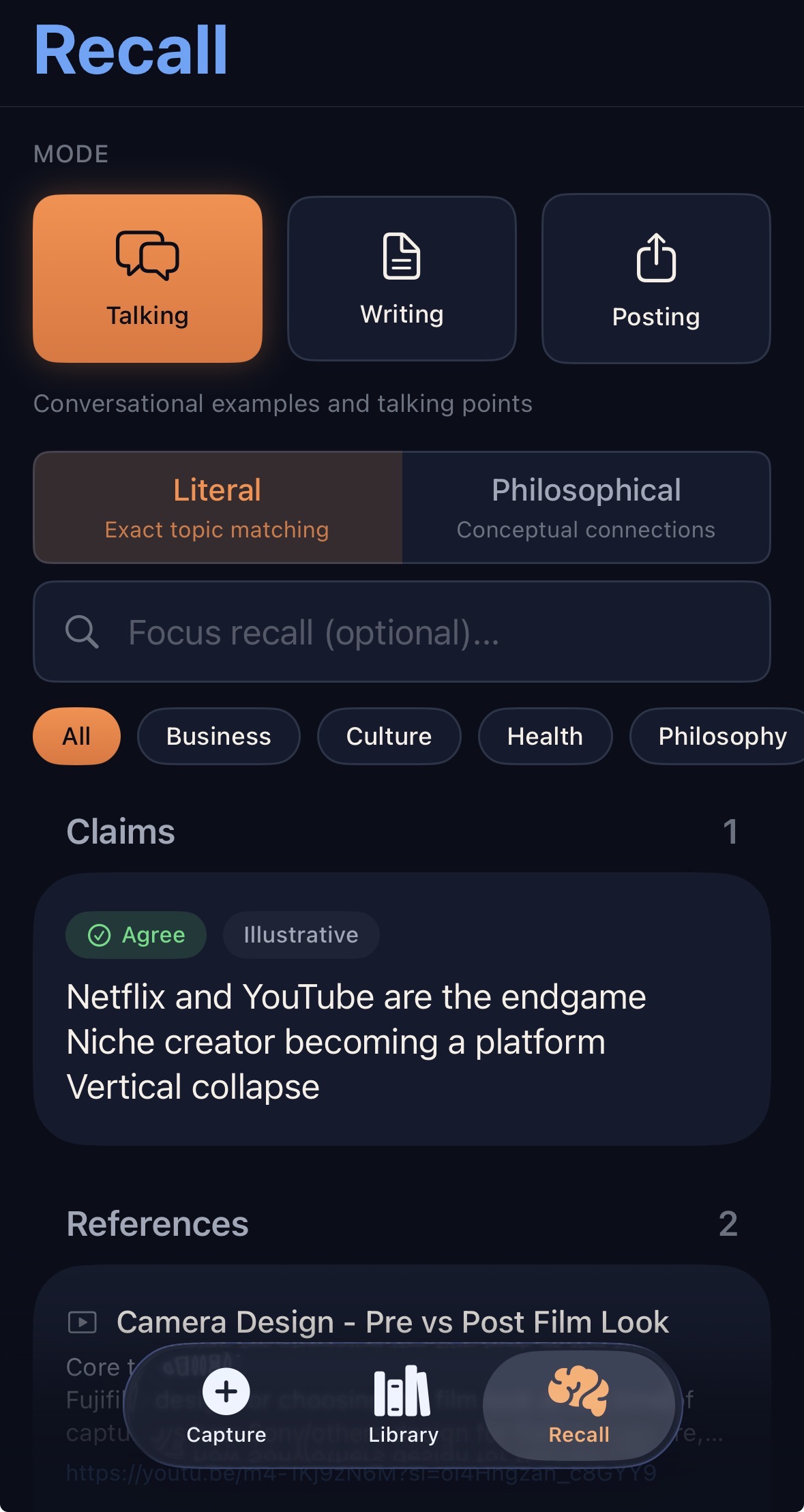Image resolution: width=804 pixels, height=1512 pixels.
Task: Click the Business filter button
Action: (218, 736)
